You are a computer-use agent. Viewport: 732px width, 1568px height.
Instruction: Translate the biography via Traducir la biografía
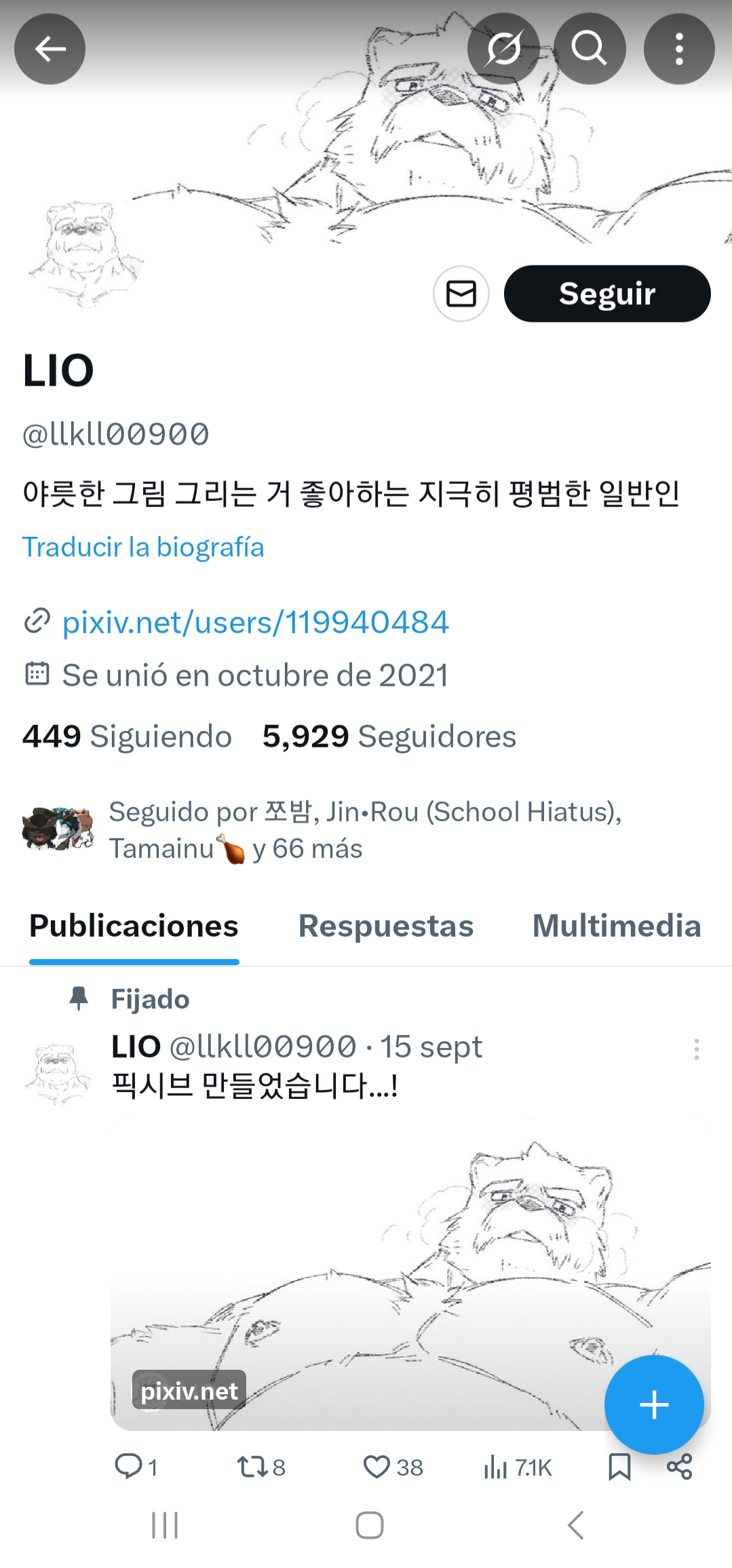pyautogui.click(x=143, y=547)
